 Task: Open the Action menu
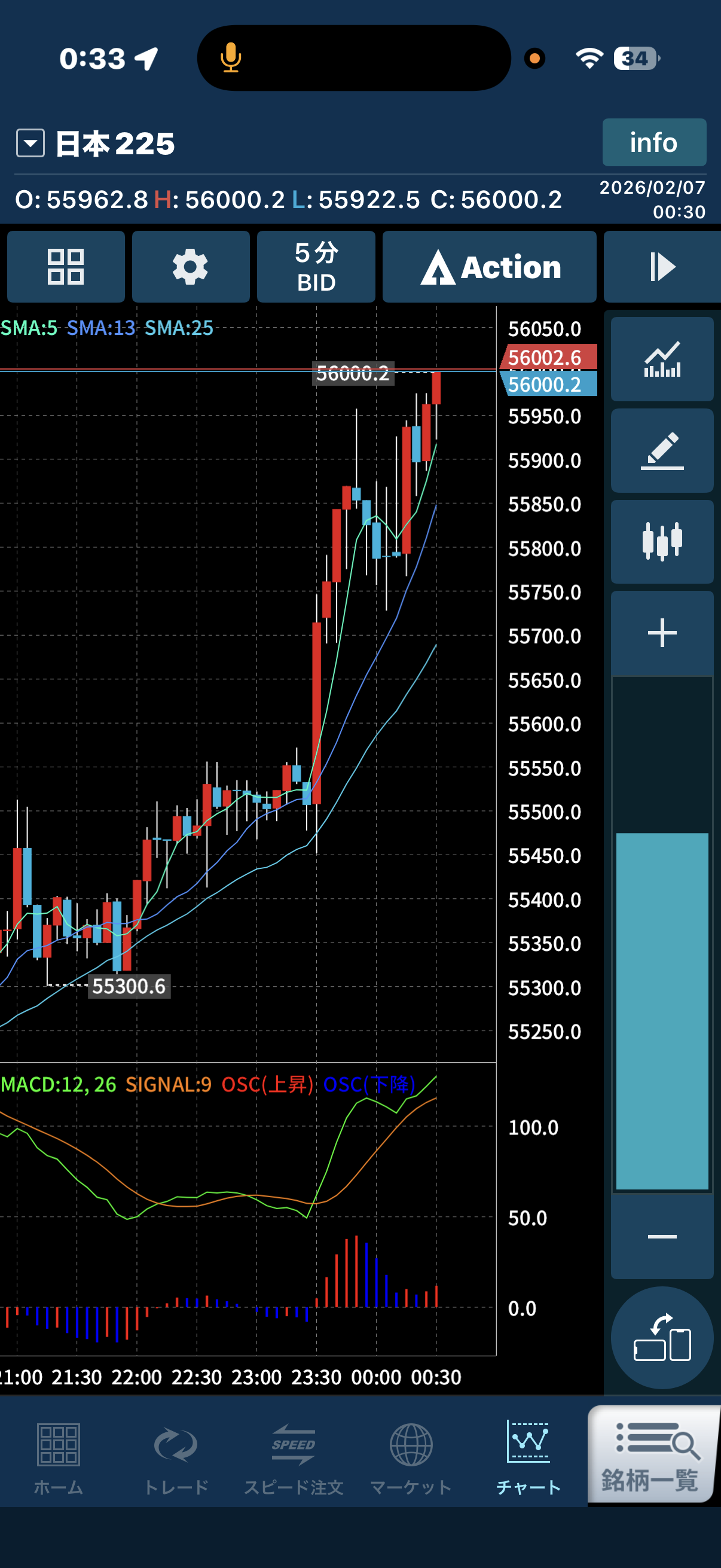pos(489,267)
